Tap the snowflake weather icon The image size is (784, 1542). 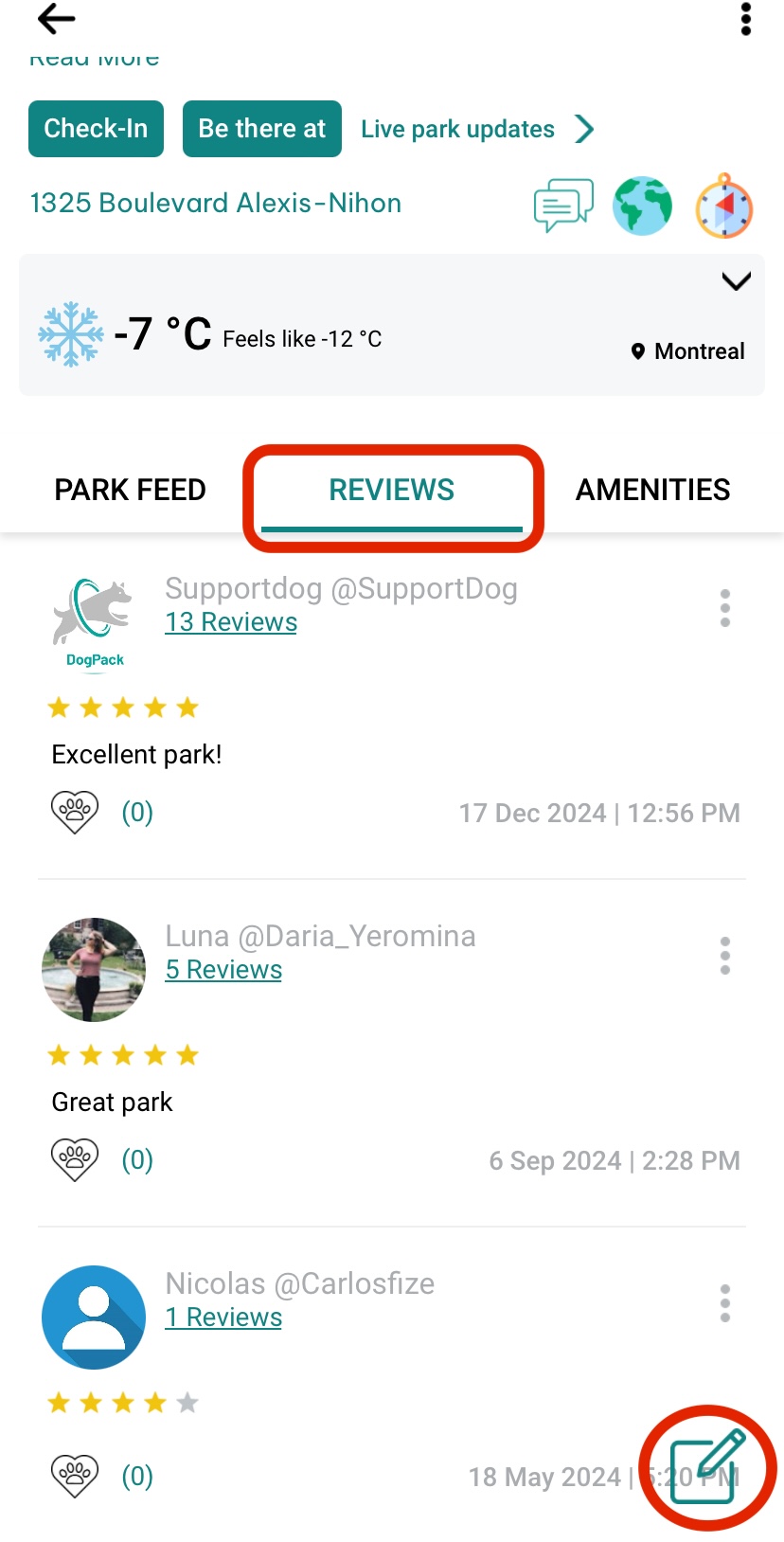click(70, 334)
